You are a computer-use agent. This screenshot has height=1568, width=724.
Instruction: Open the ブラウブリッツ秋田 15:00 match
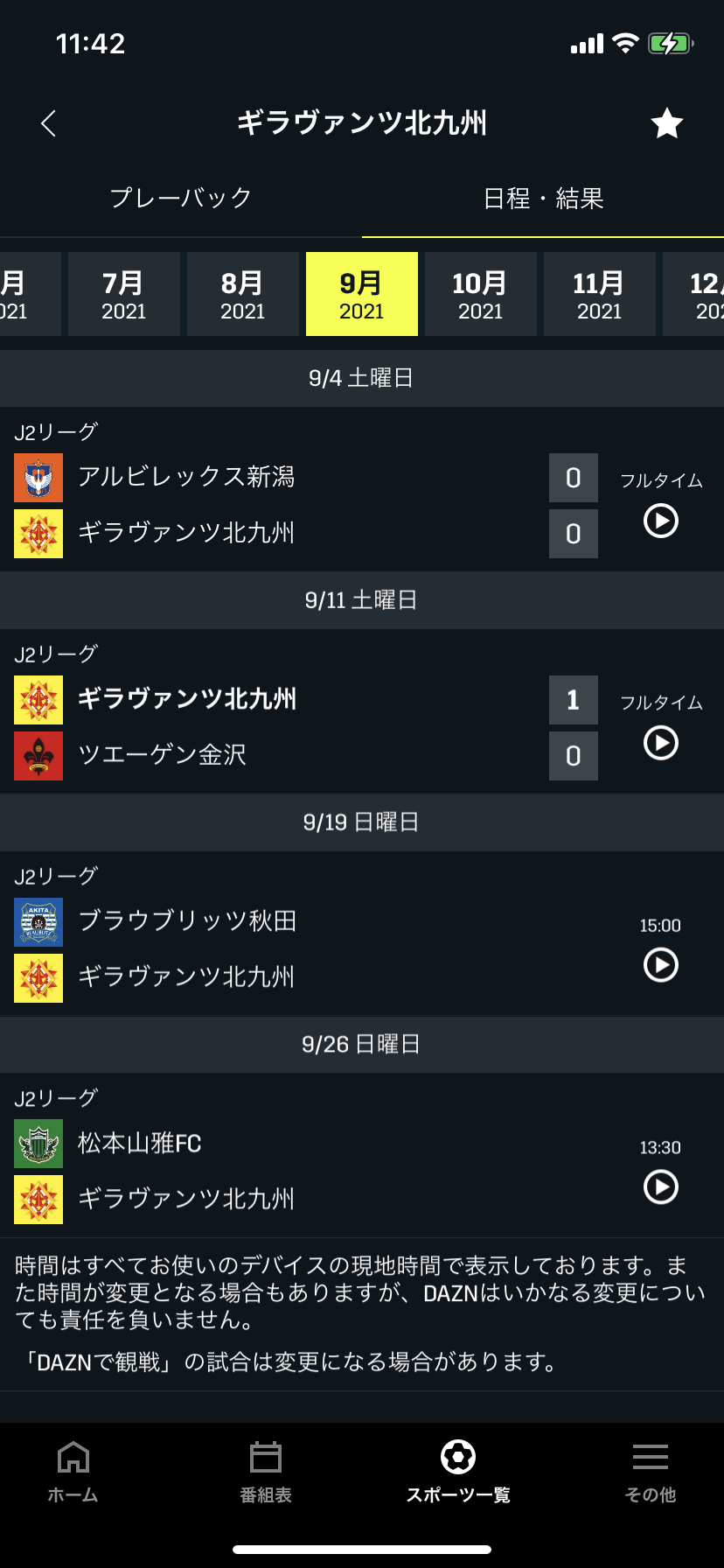pyautogui.click(x=661, y=965)
